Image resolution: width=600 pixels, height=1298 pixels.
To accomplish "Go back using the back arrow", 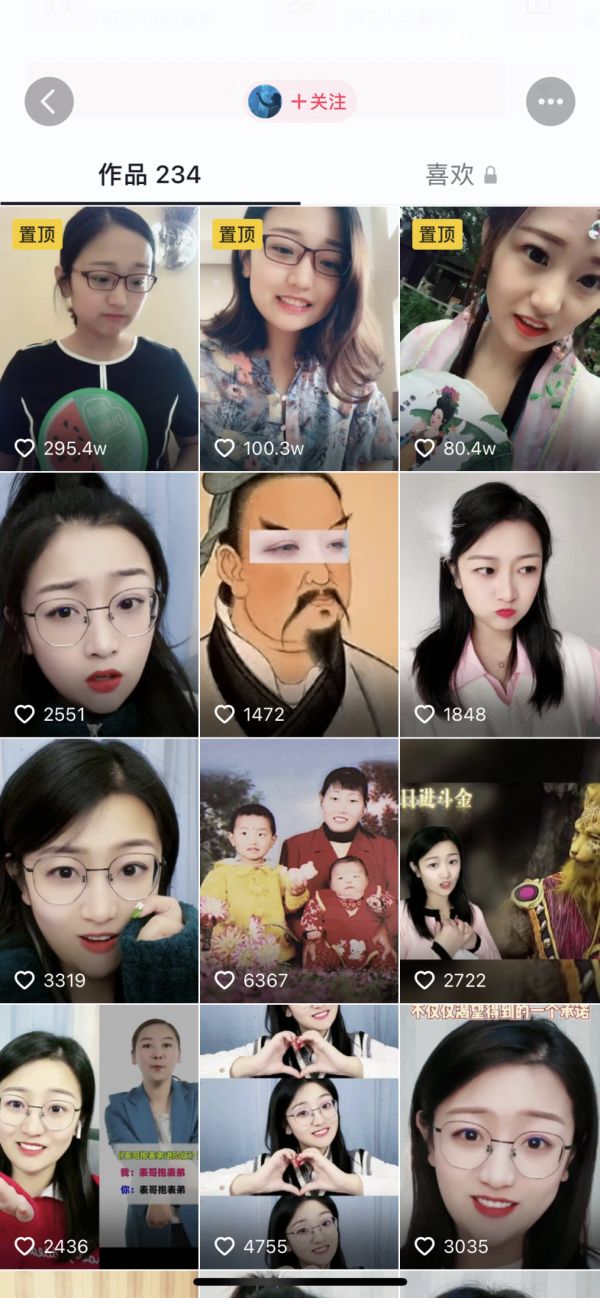I will pyautogui.click(x=49, y=101).
